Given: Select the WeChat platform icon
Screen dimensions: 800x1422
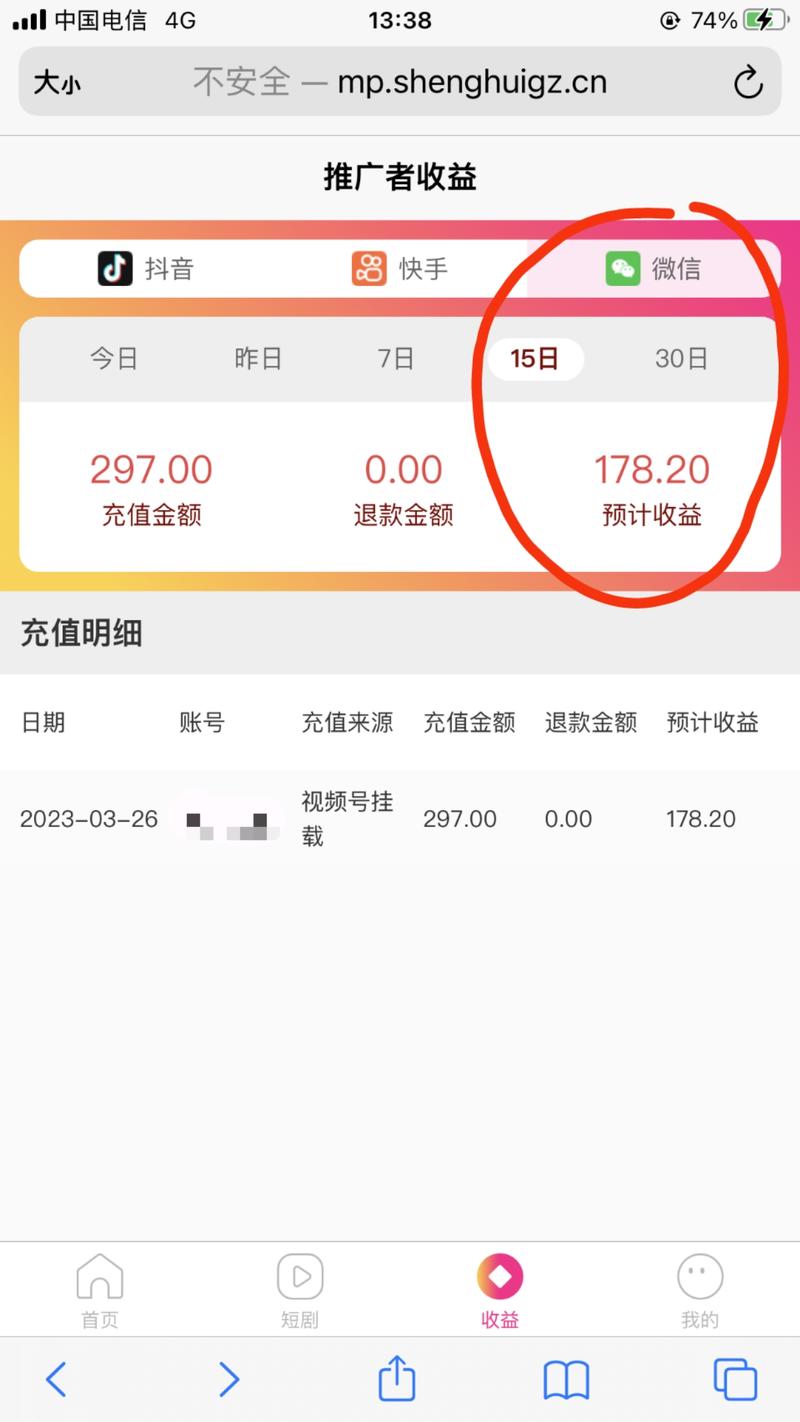Looking at the screenshot, I should 623,268.
